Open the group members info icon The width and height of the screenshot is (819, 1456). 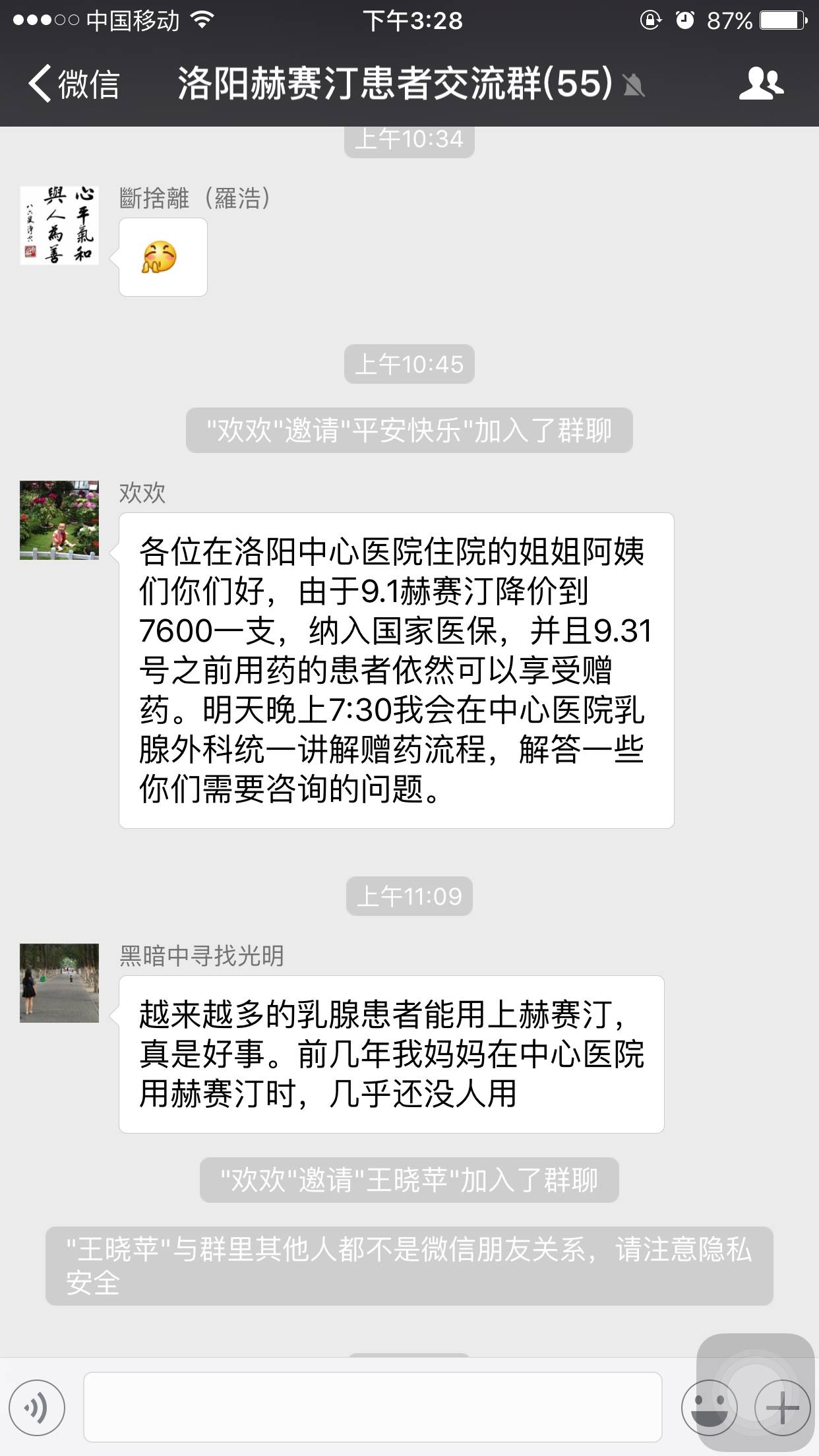coord(760,84)
